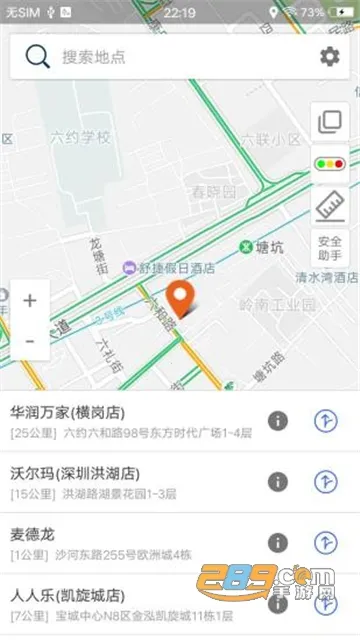Zoom in with the plus button
The height and width of the screenshot is (640, 360).
(30, 300)
